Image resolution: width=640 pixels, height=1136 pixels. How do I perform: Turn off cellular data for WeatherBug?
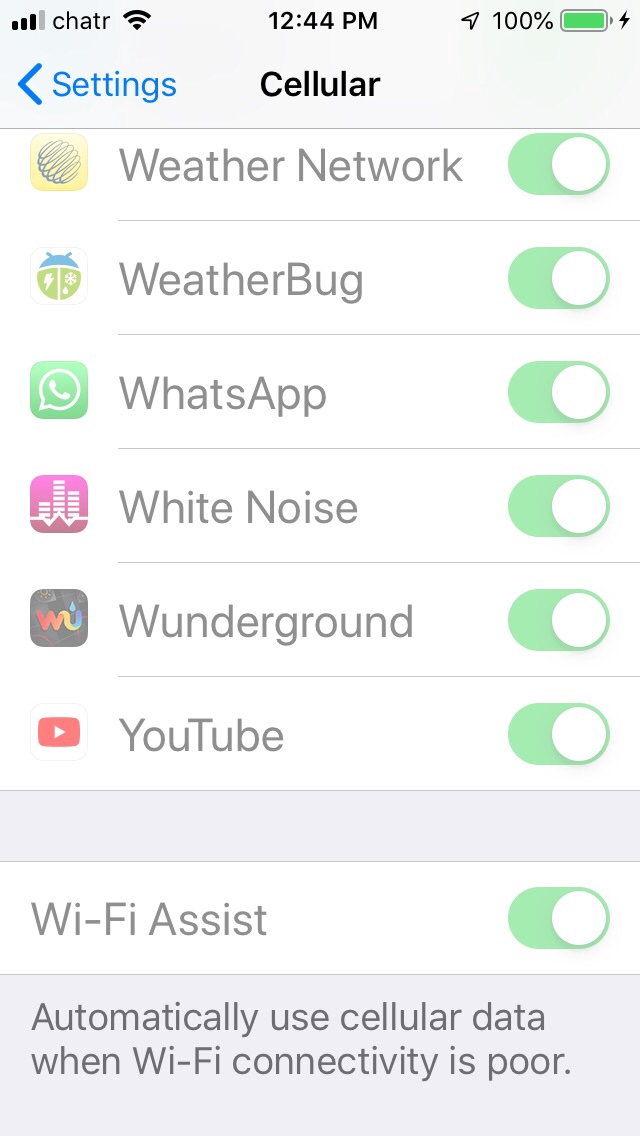tap(558, 278)
